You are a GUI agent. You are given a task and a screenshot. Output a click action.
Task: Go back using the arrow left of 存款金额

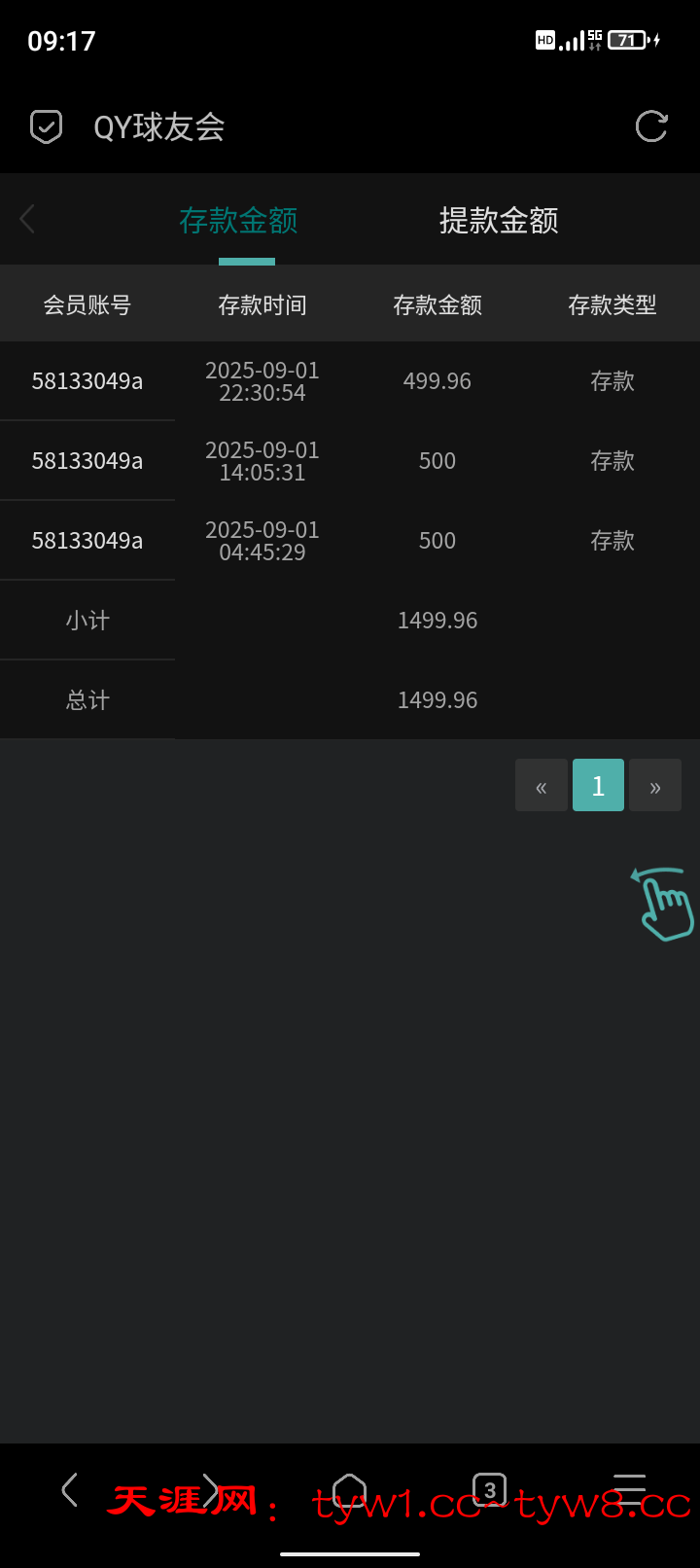click(27, 219)
